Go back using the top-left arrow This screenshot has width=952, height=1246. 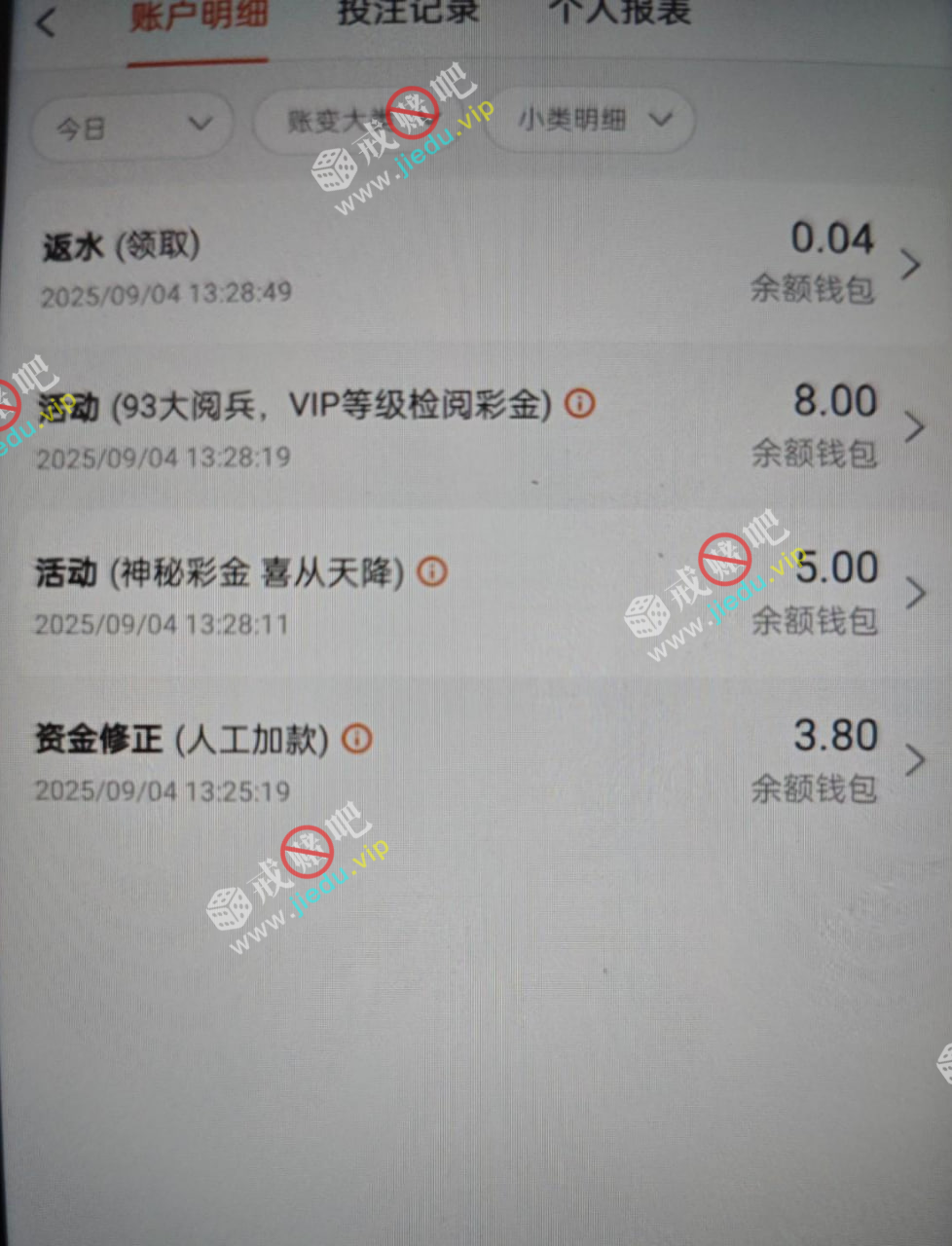click(x=46, y=21)
